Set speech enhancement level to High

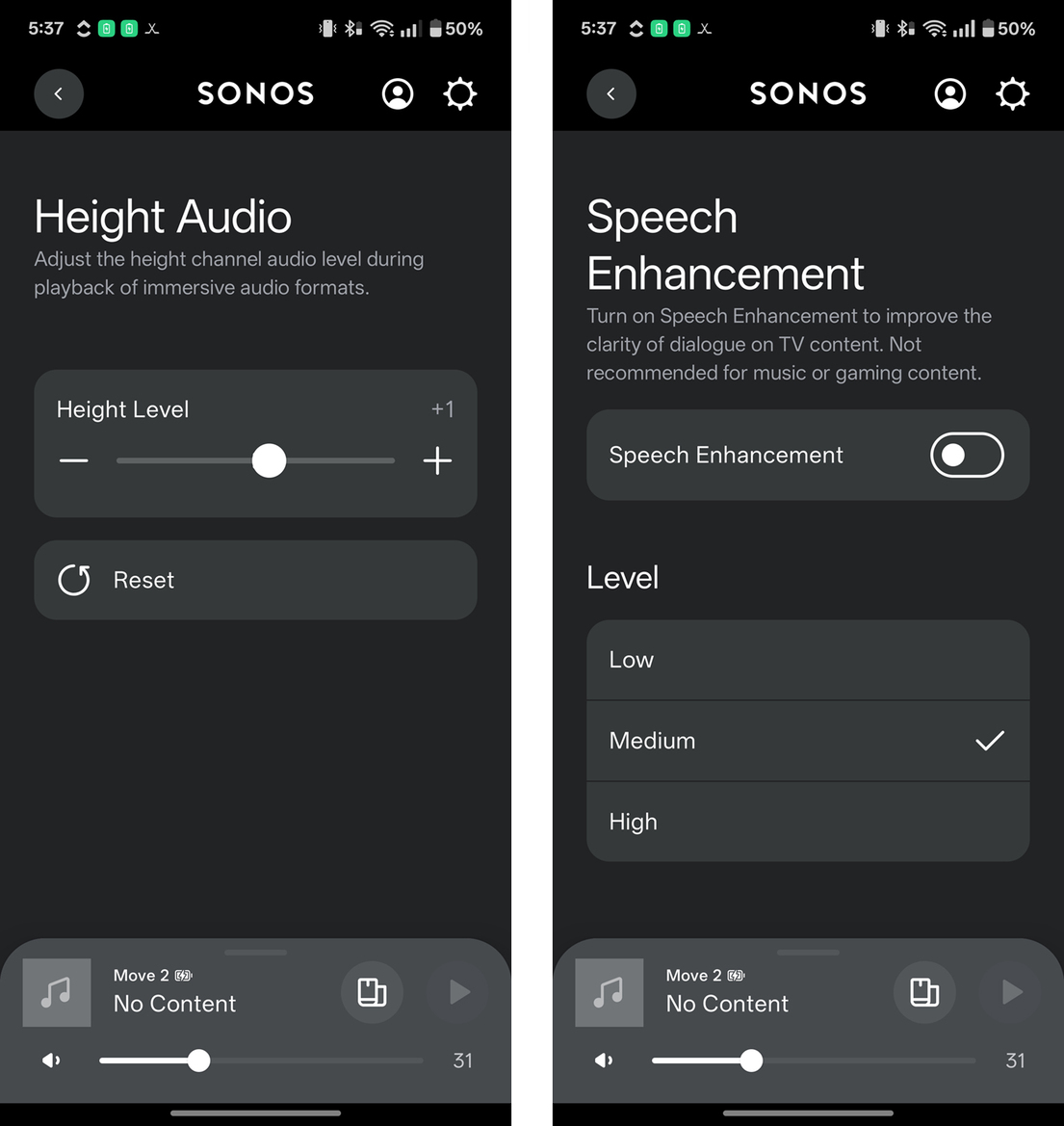(x=808, y=822)
